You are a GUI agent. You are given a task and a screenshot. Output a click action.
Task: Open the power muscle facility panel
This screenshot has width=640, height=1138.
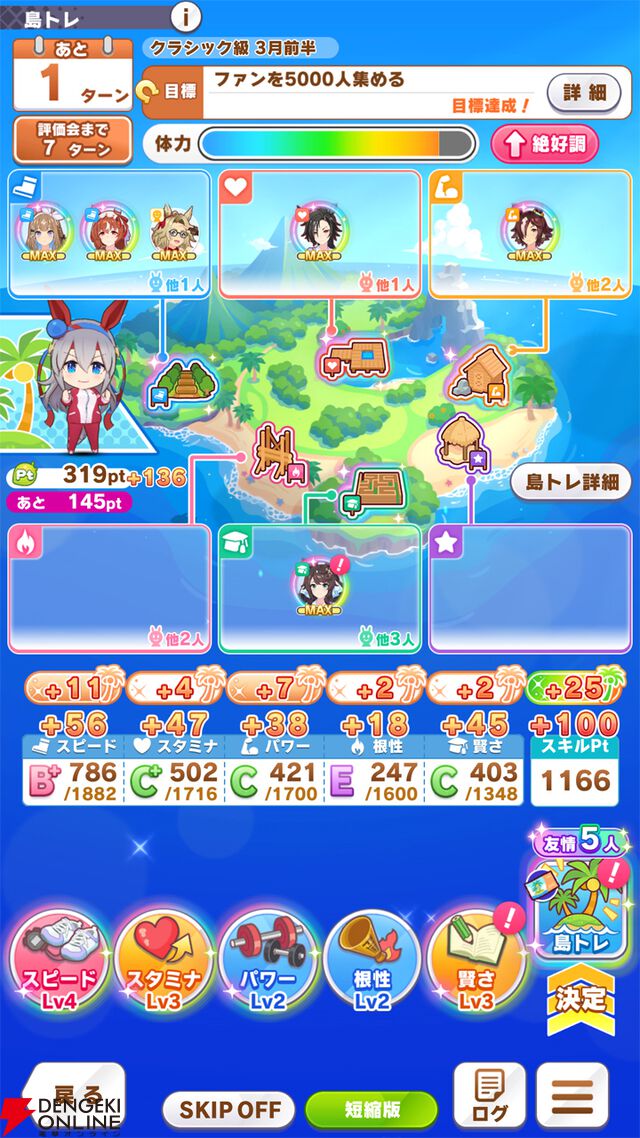[x=530, y=234]
